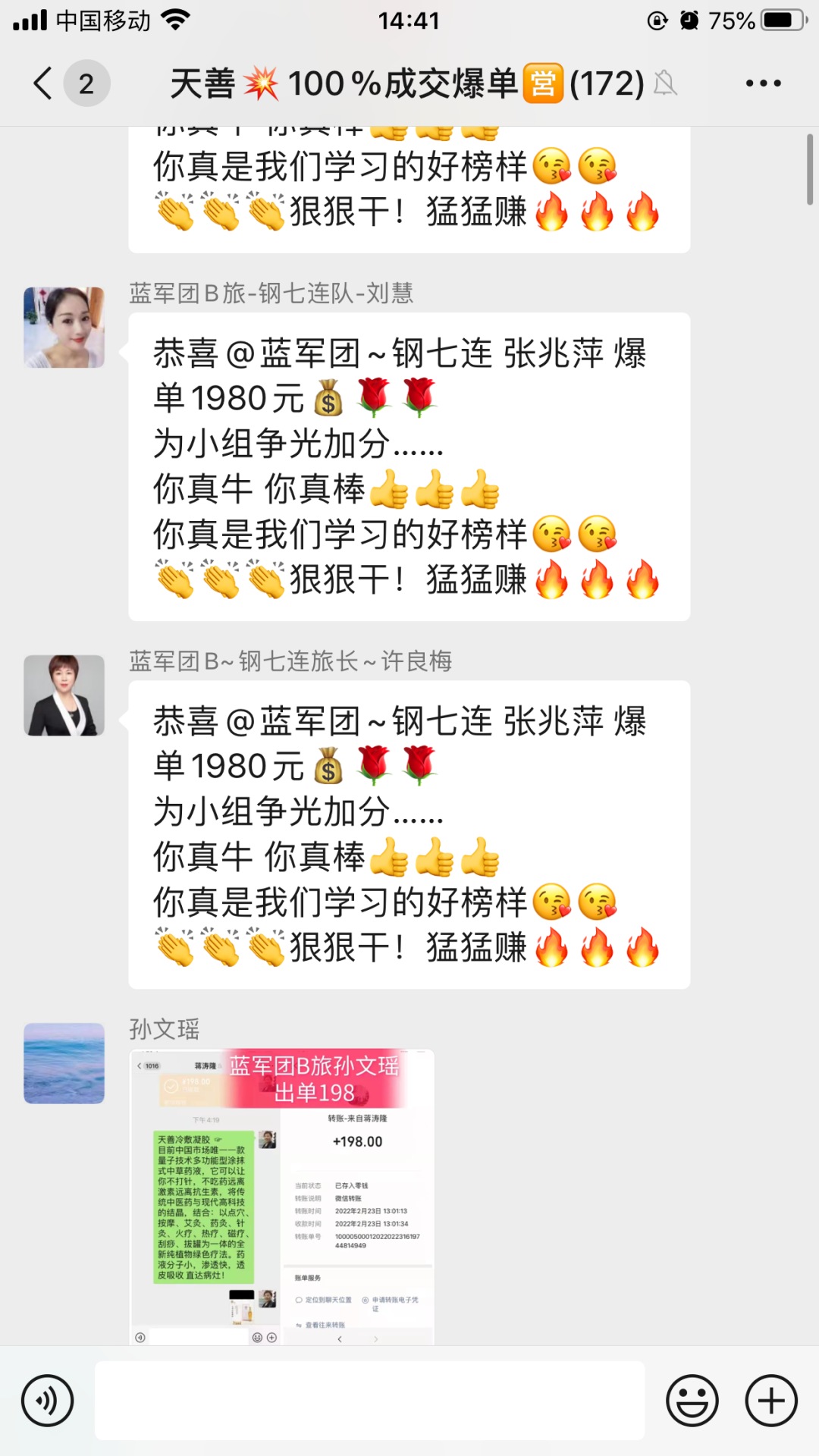View 刘慧's profile avatar
The height and width of the screenshot is (1456, 819).
pos(64,328)
